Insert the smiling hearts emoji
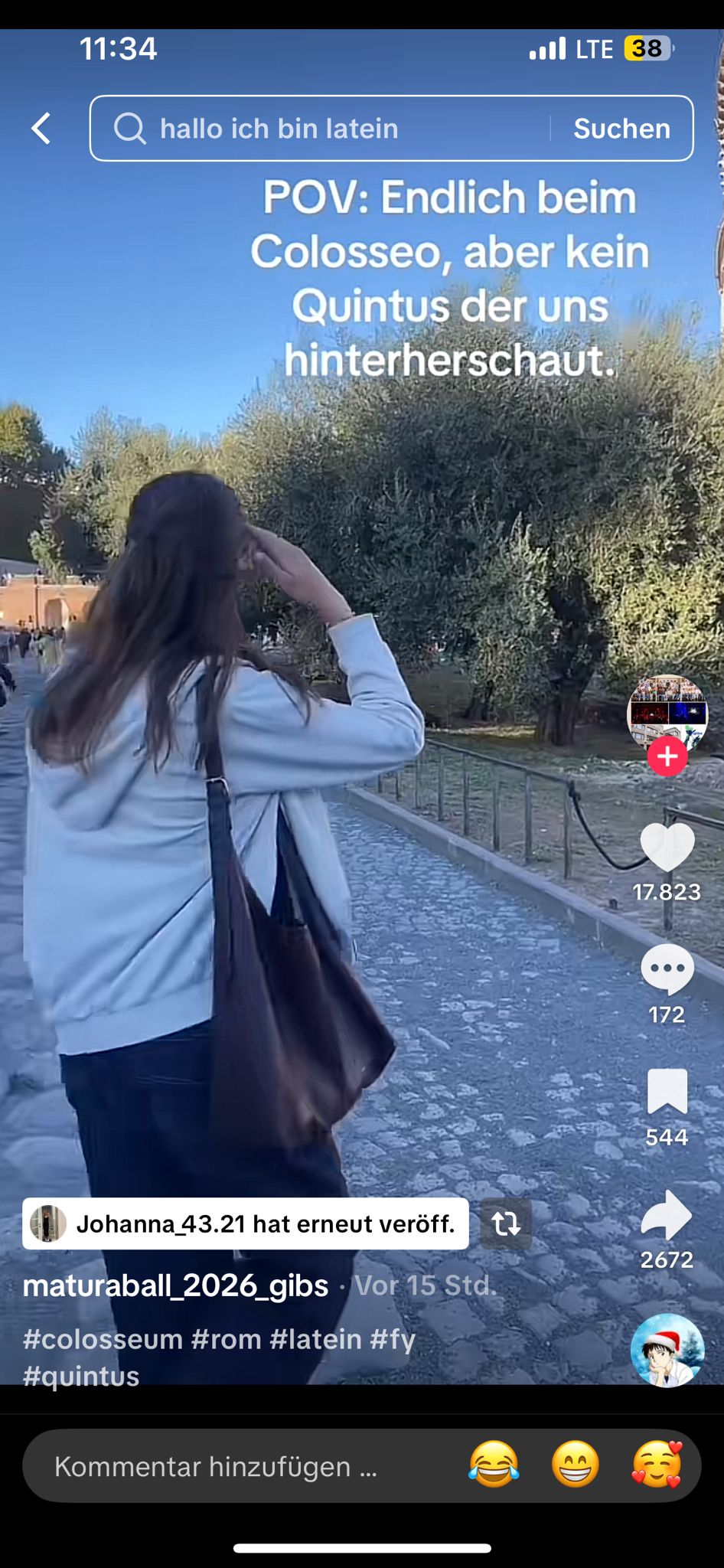The height and width of the screenshot is (1568, 724). [x=657, y=1465]
